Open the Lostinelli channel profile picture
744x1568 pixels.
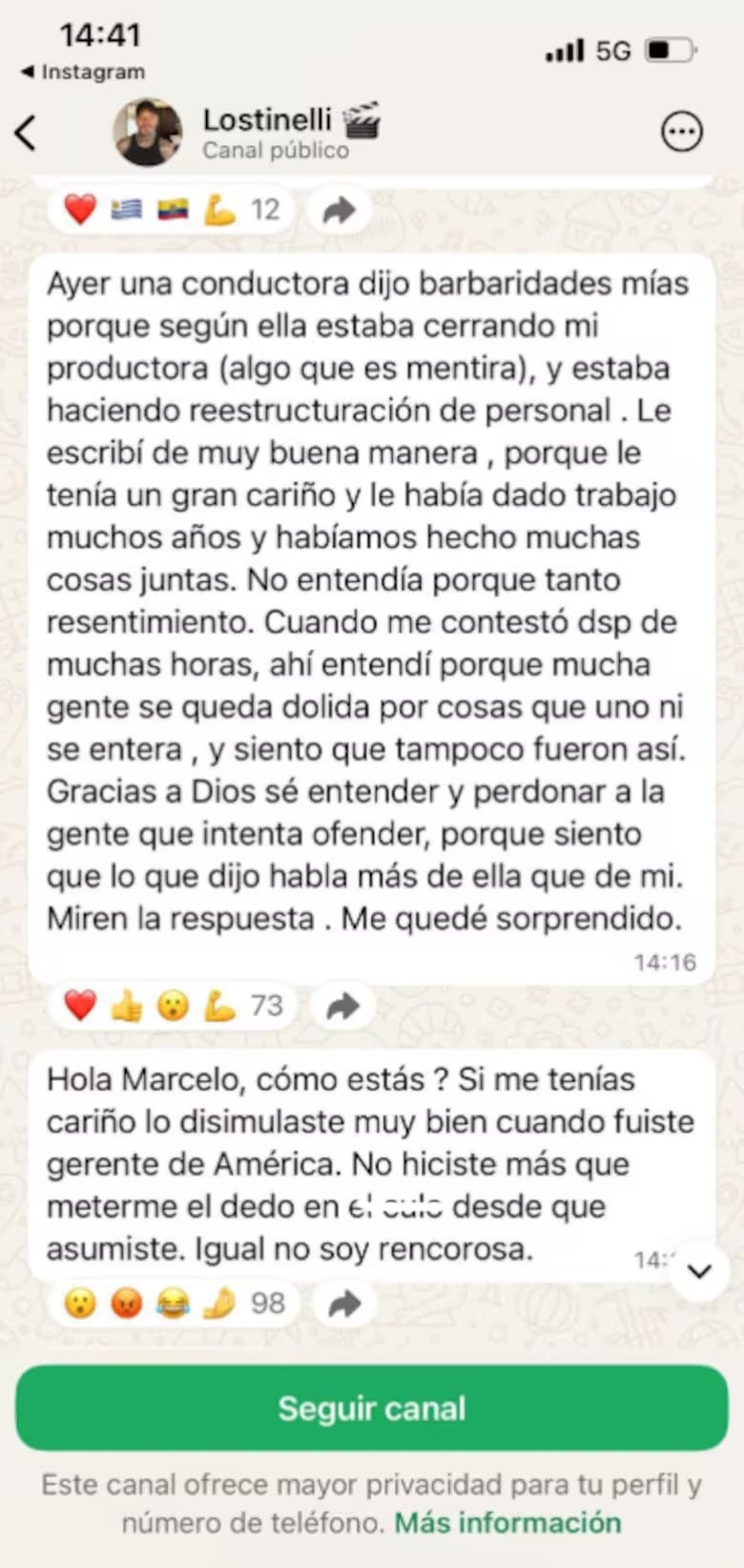coord(147,131)
